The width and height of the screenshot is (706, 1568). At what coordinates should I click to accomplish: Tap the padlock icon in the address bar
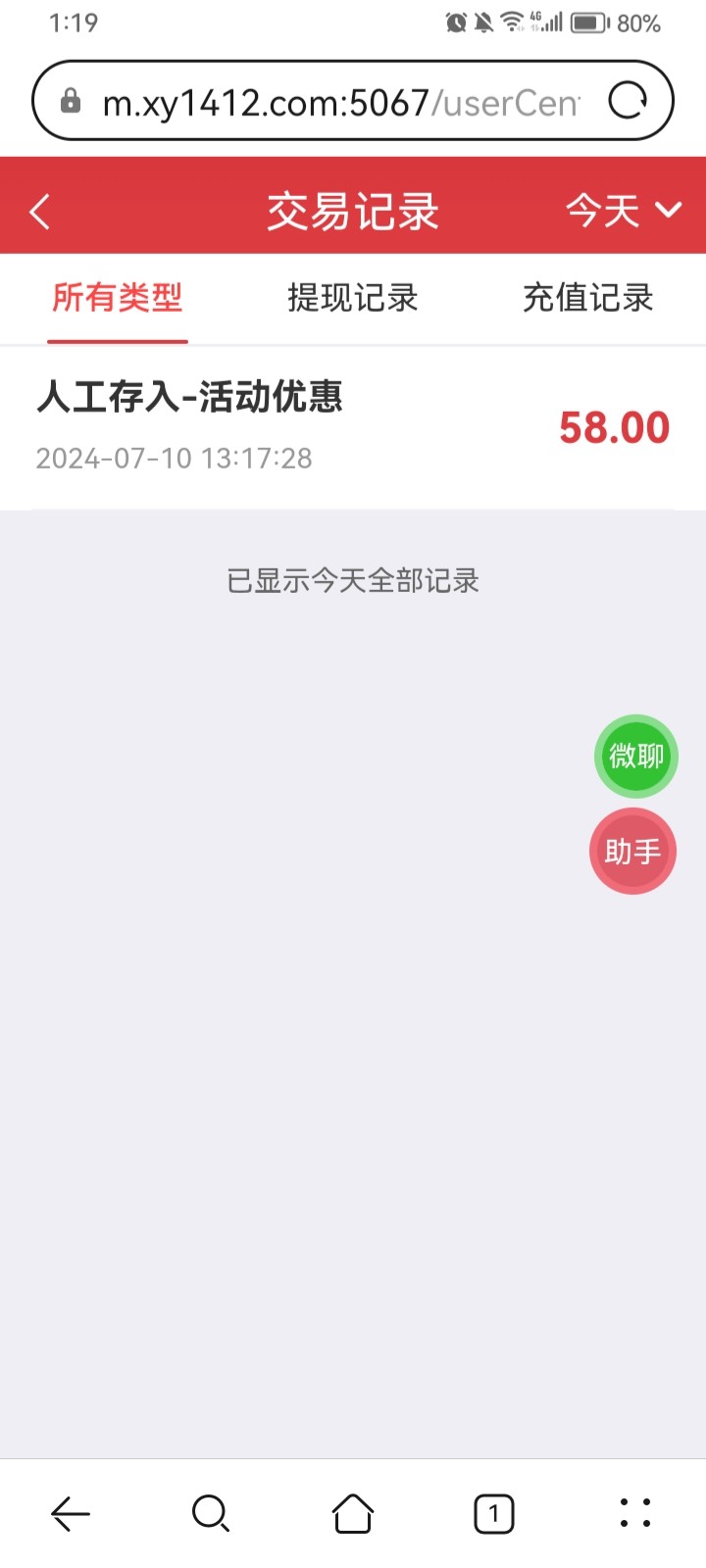point(69,99)
